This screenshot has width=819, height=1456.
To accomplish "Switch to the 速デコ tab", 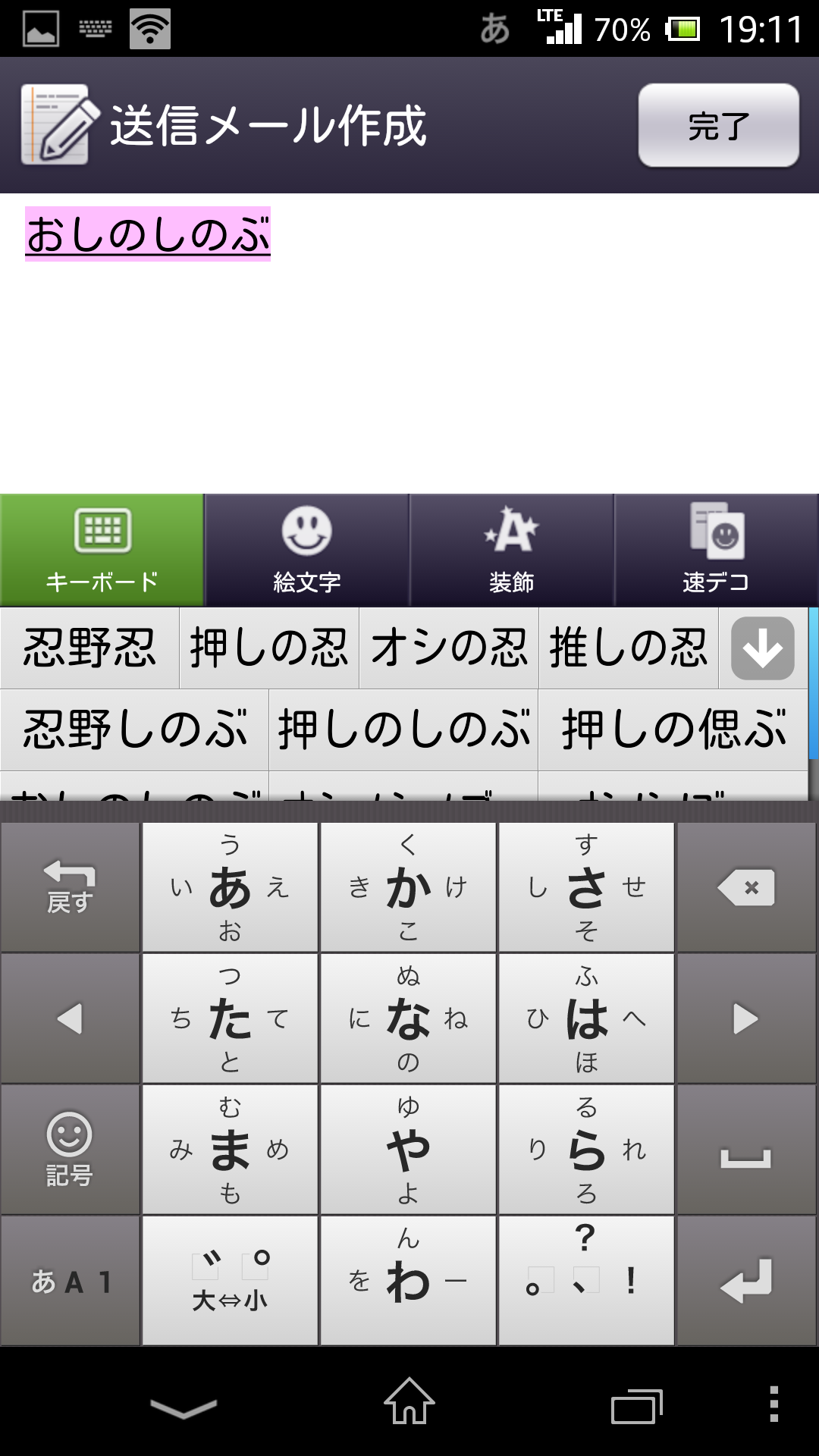I will click(716, 550).
